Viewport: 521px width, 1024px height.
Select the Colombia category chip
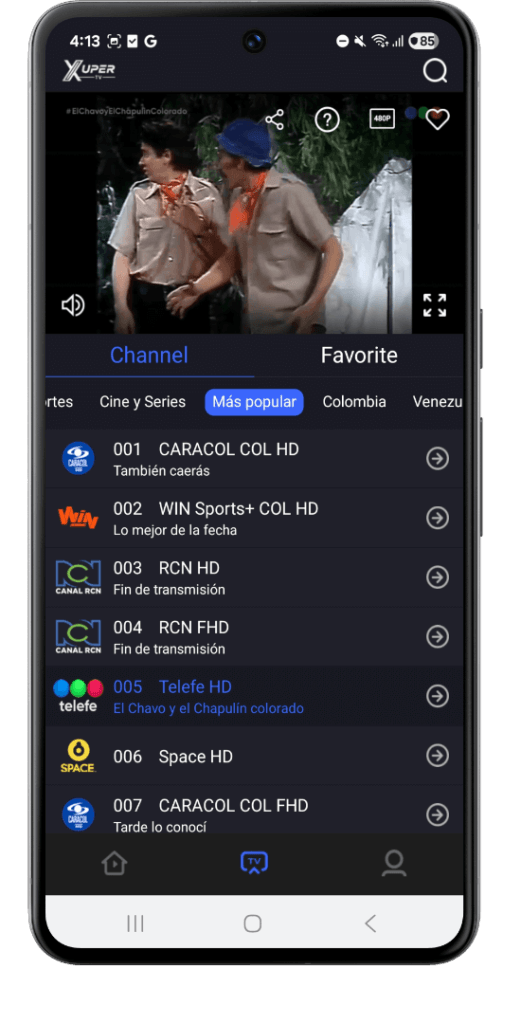(355, 402)
